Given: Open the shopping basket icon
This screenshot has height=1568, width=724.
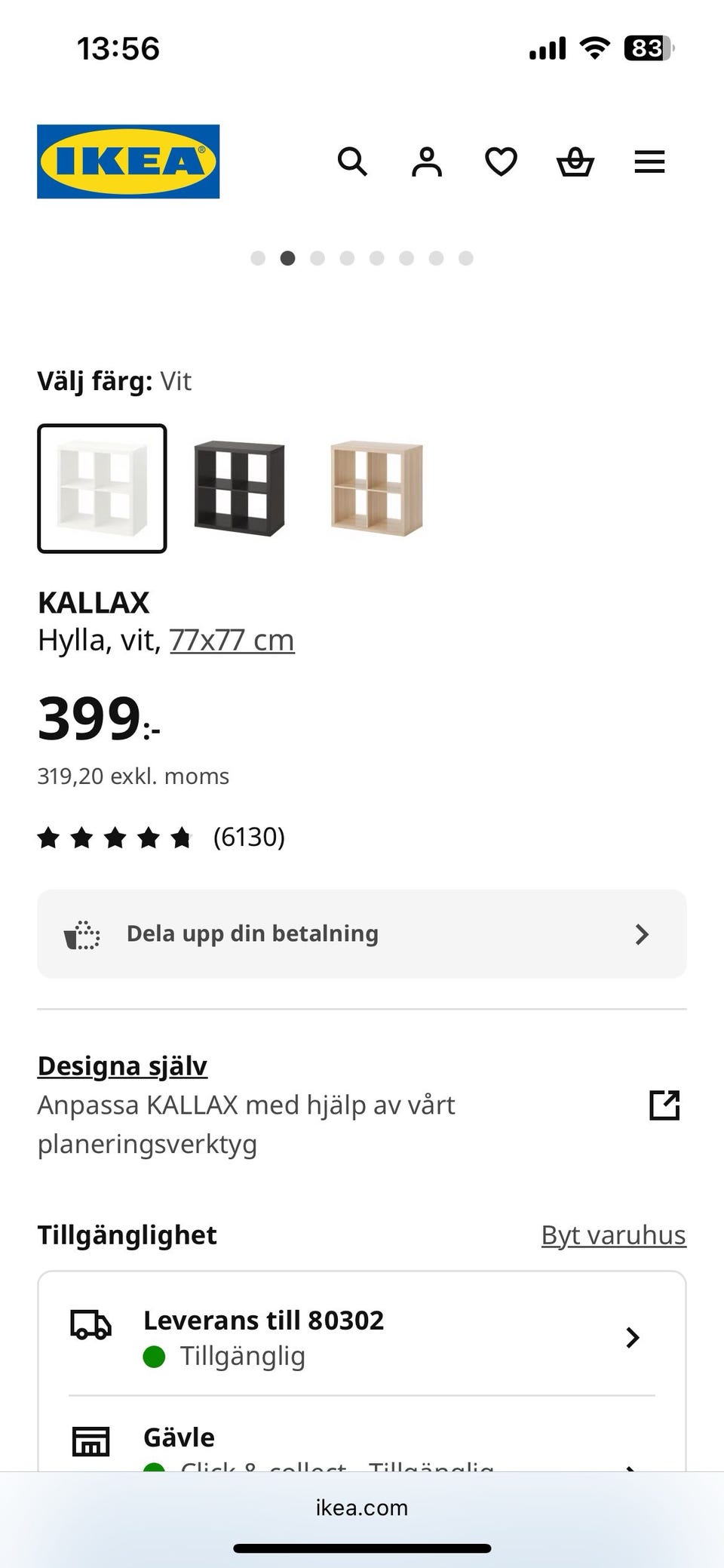Looking at the screenshot, I should (x=575, y=161).
